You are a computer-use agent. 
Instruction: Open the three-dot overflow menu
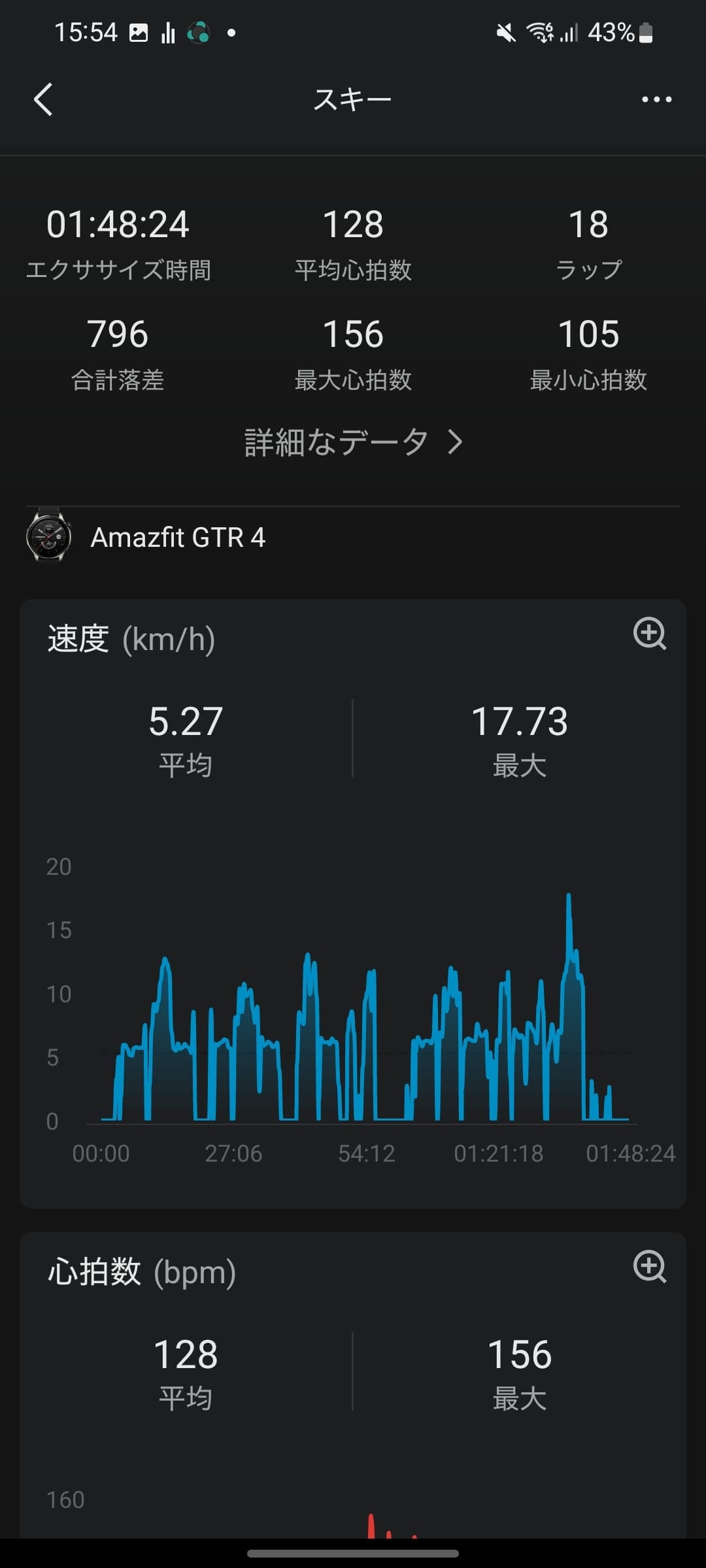656,99
